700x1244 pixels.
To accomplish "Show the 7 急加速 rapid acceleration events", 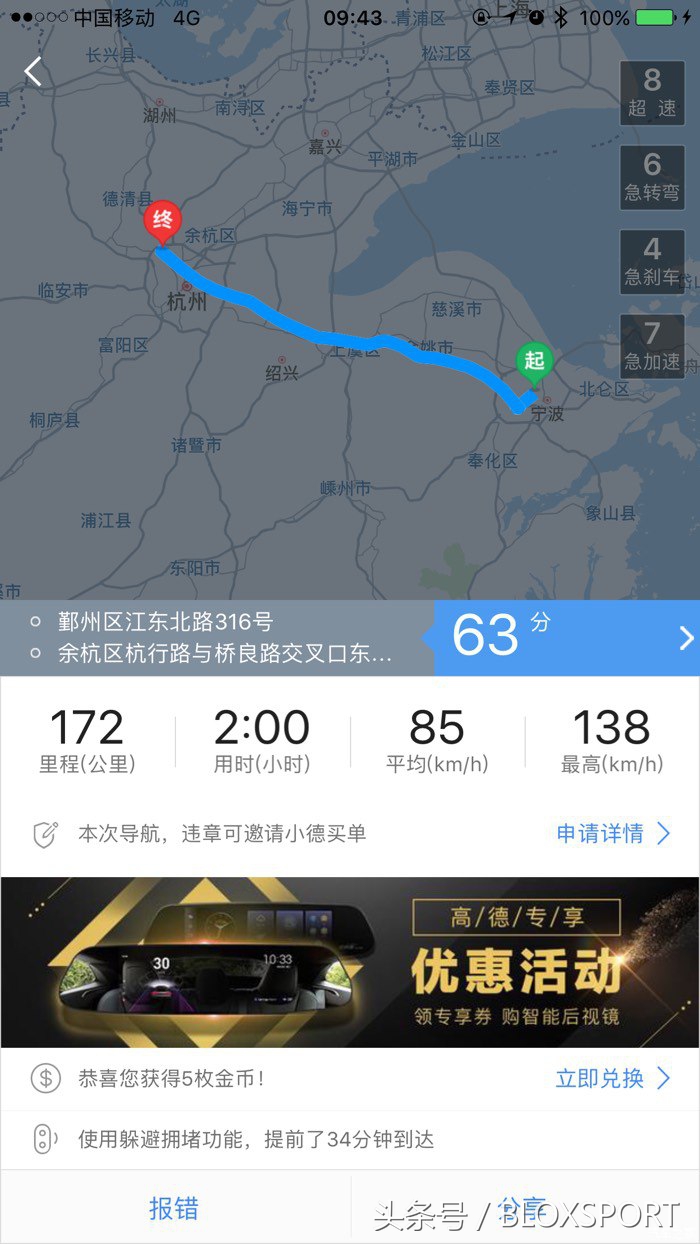I will (652, 346).
